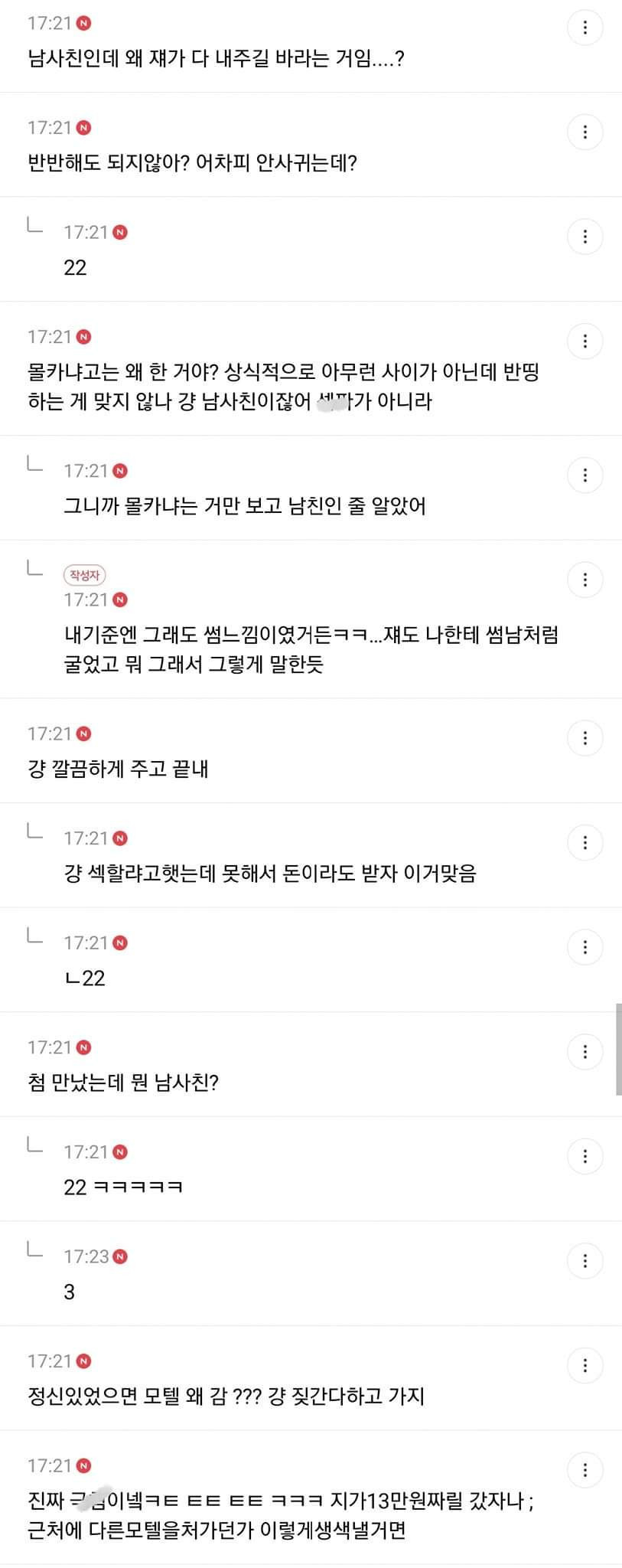622x1568 pixels.
Task: Tap overflow menu on reply "걍 섹할랴고했는데"
Action: point(585,843)
